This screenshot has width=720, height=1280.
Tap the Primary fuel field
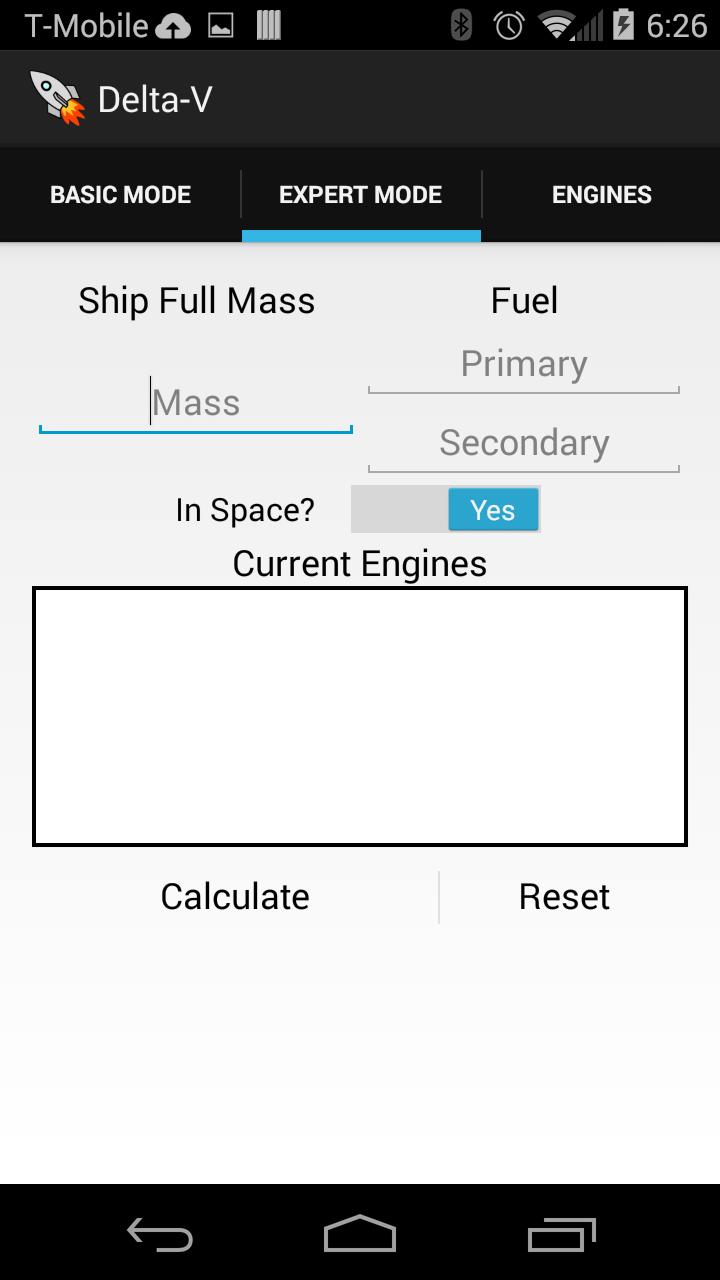[523, 363]
